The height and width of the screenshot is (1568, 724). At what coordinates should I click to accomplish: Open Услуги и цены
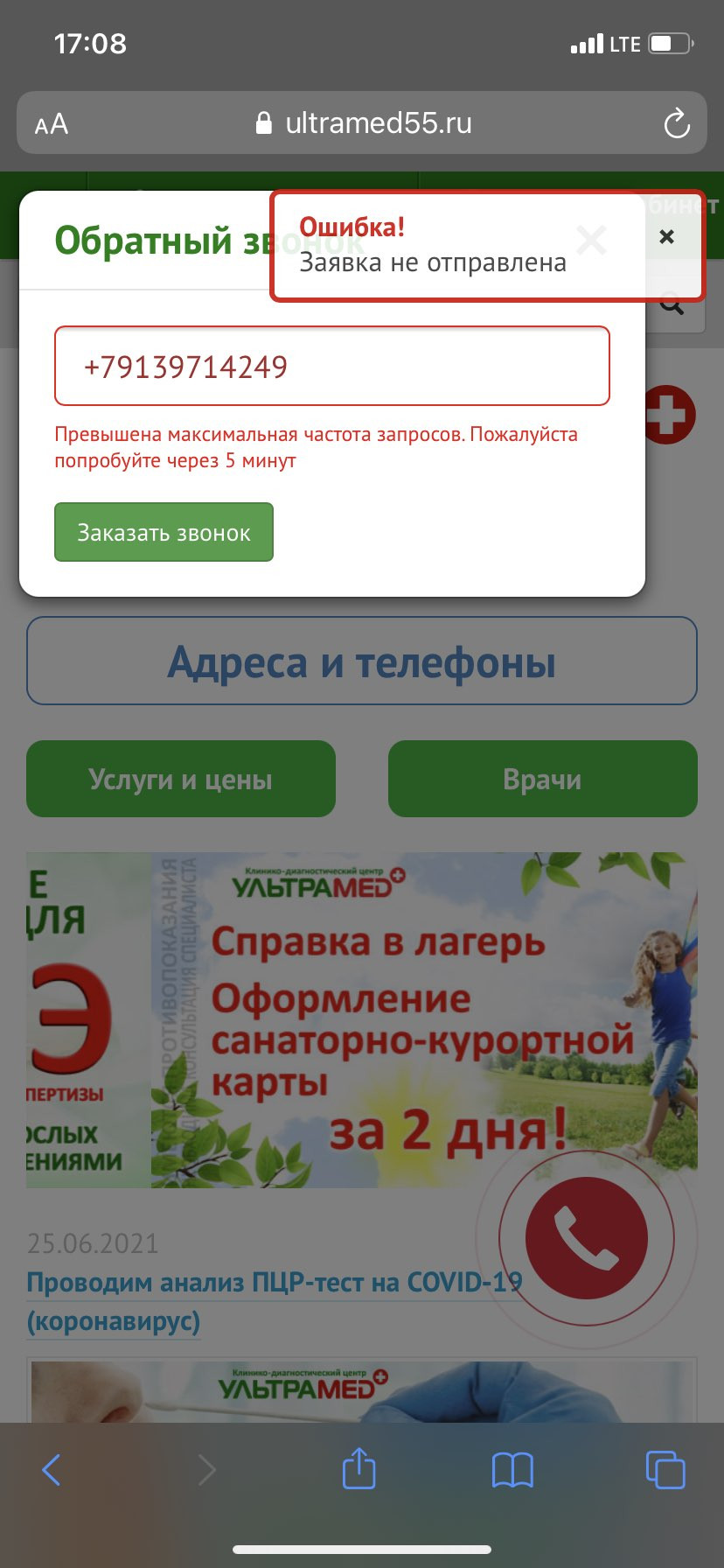(x=181, y=779)
